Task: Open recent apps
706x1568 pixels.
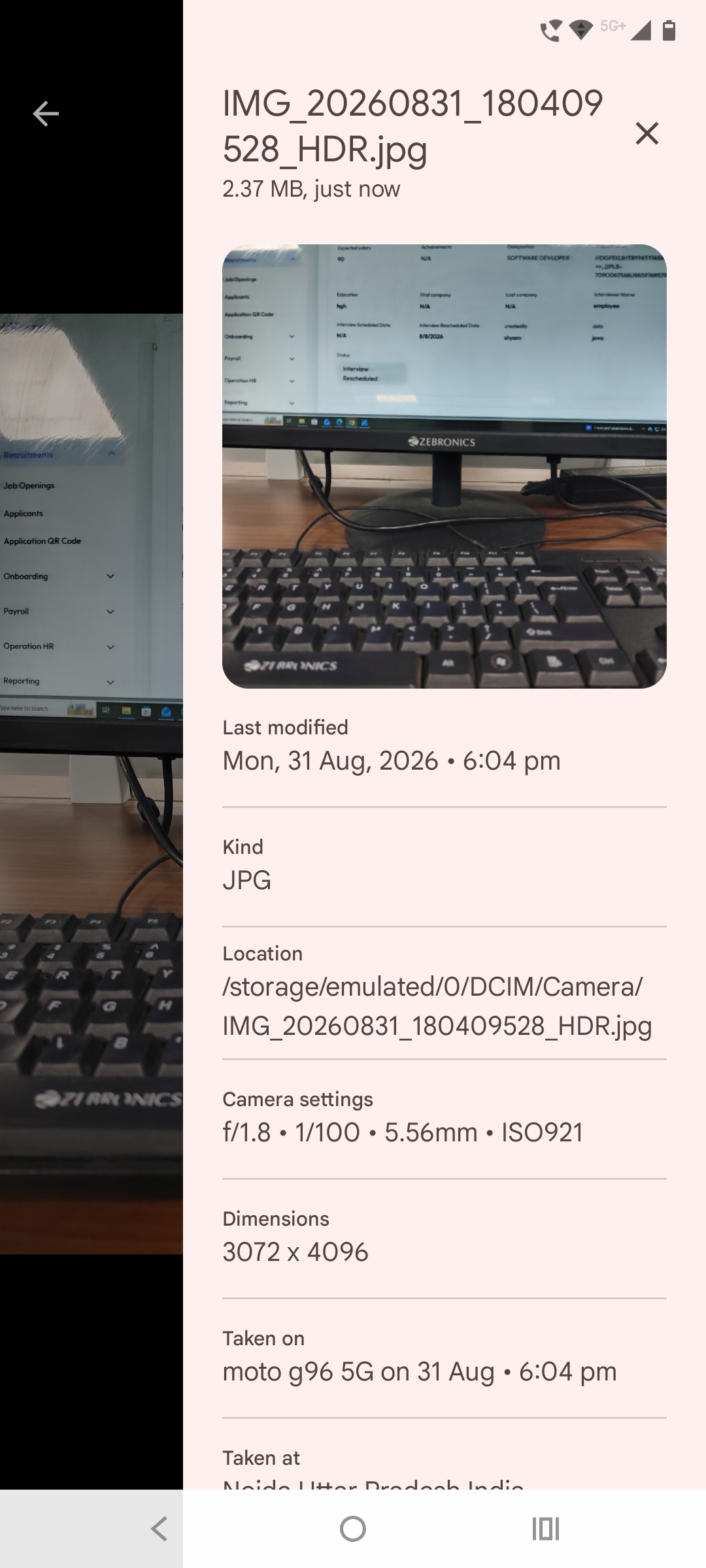Action: [546, 1529]
